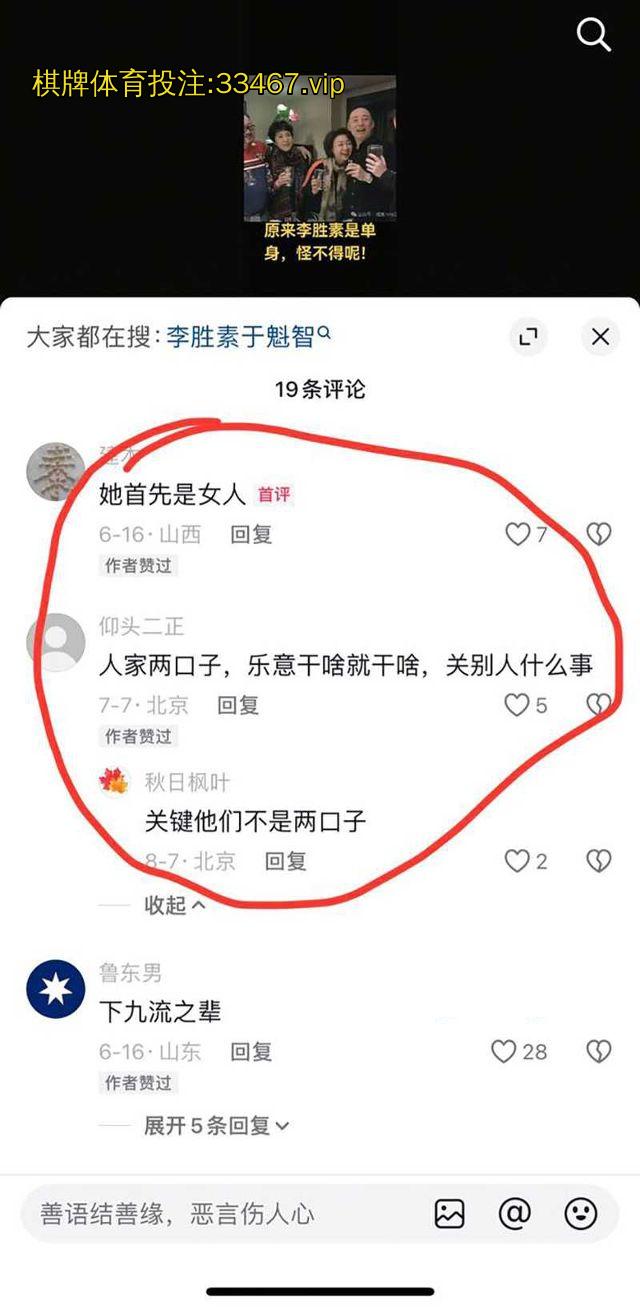Reply to the comment by 鲁东男
Image resolution: width=640 pixels, height=1309 pixels.
[251, 1051]
